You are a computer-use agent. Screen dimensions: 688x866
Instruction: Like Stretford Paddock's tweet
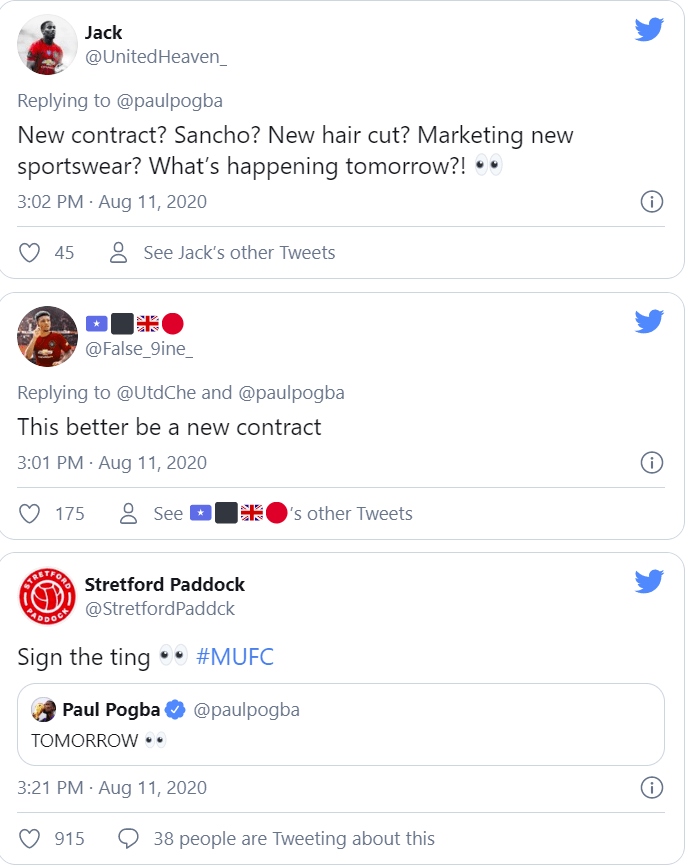tap(30, 839)
